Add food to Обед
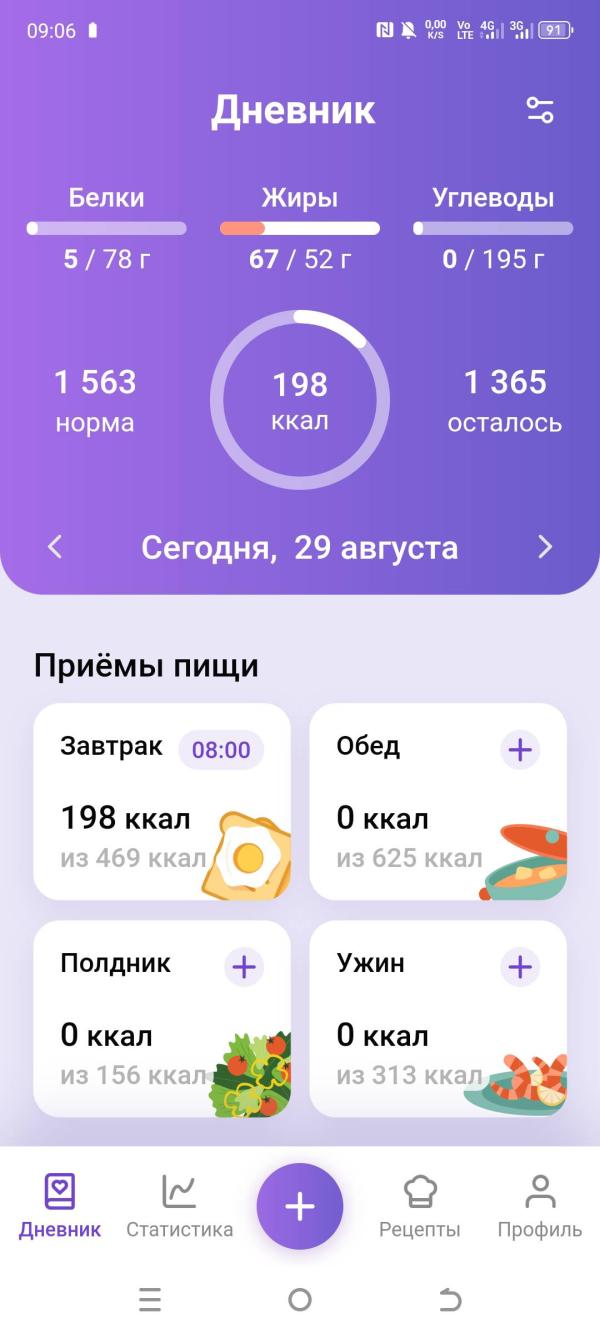The width and height of the screenshot is (600, 1332). point(520,750)
